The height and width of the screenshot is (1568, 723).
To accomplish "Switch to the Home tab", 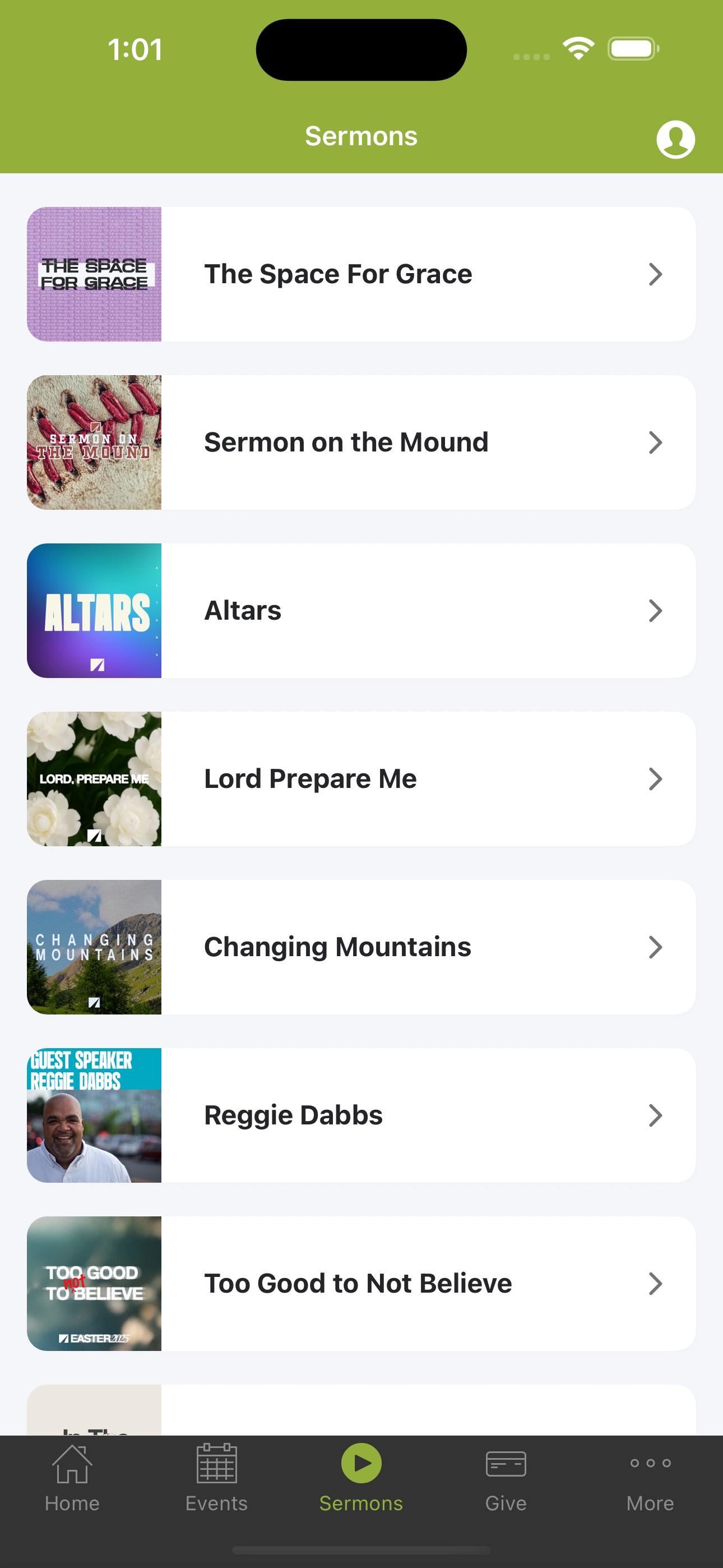I will click(x=72, y=1478).
